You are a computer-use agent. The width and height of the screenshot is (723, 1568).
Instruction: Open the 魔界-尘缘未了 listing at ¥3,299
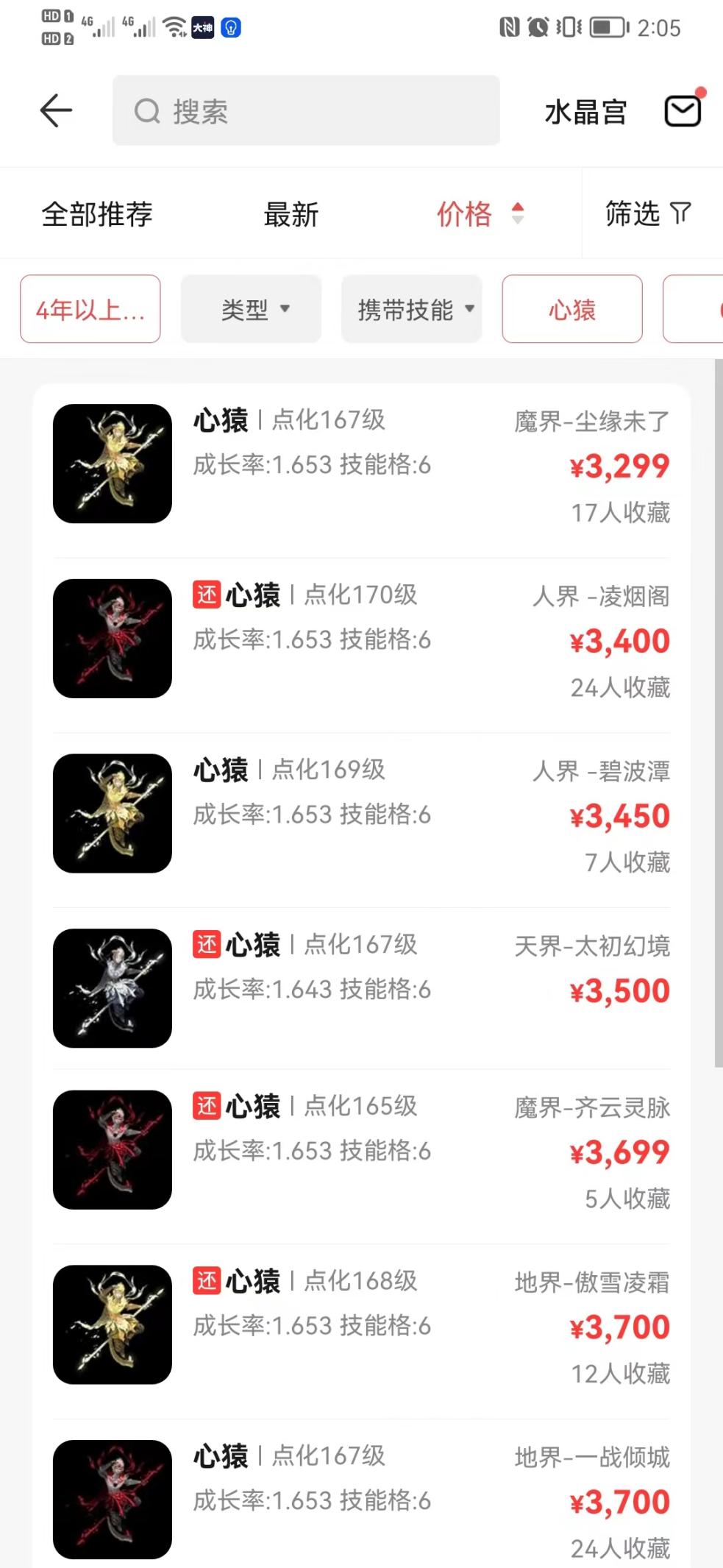360,464
